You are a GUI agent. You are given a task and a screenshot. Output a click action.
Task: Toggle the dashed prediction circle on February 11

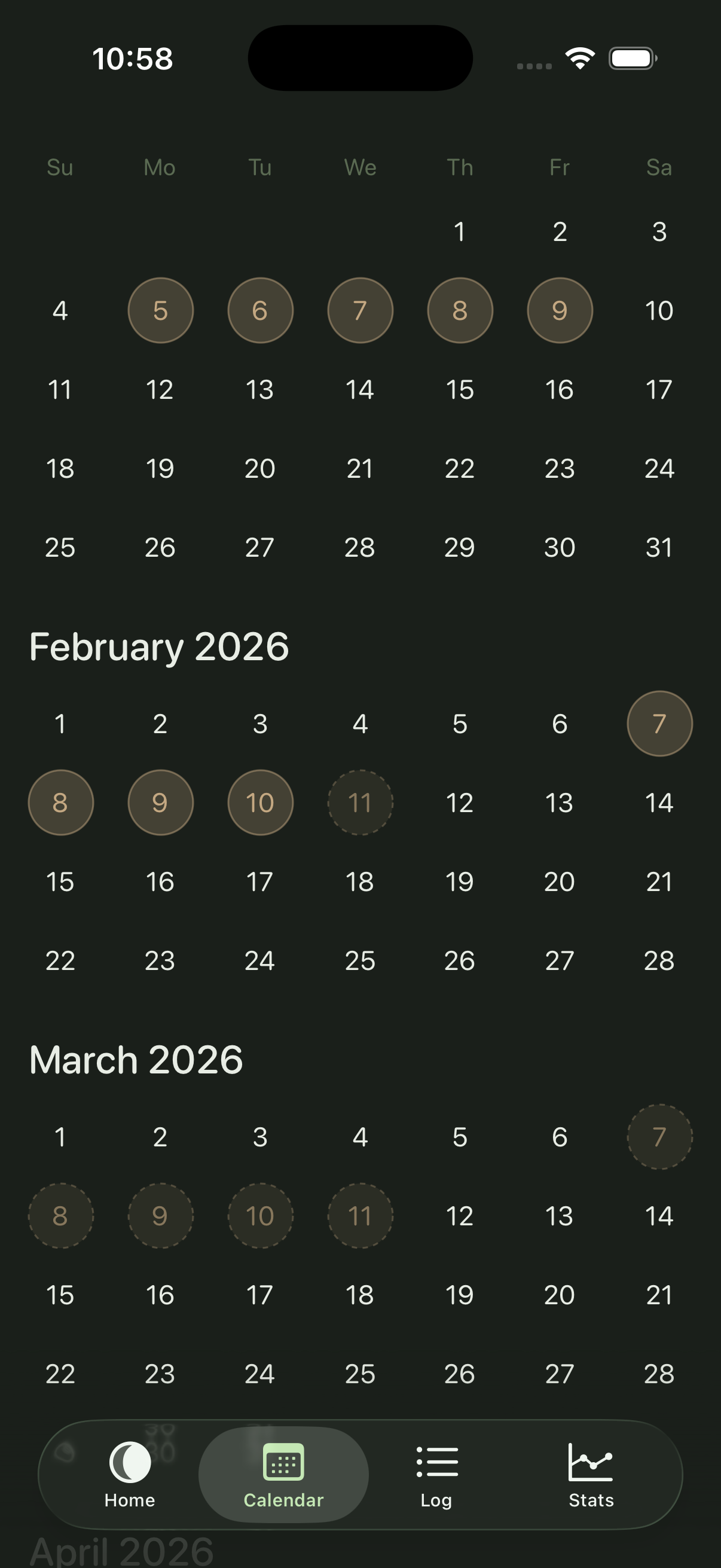coord(359,803)
